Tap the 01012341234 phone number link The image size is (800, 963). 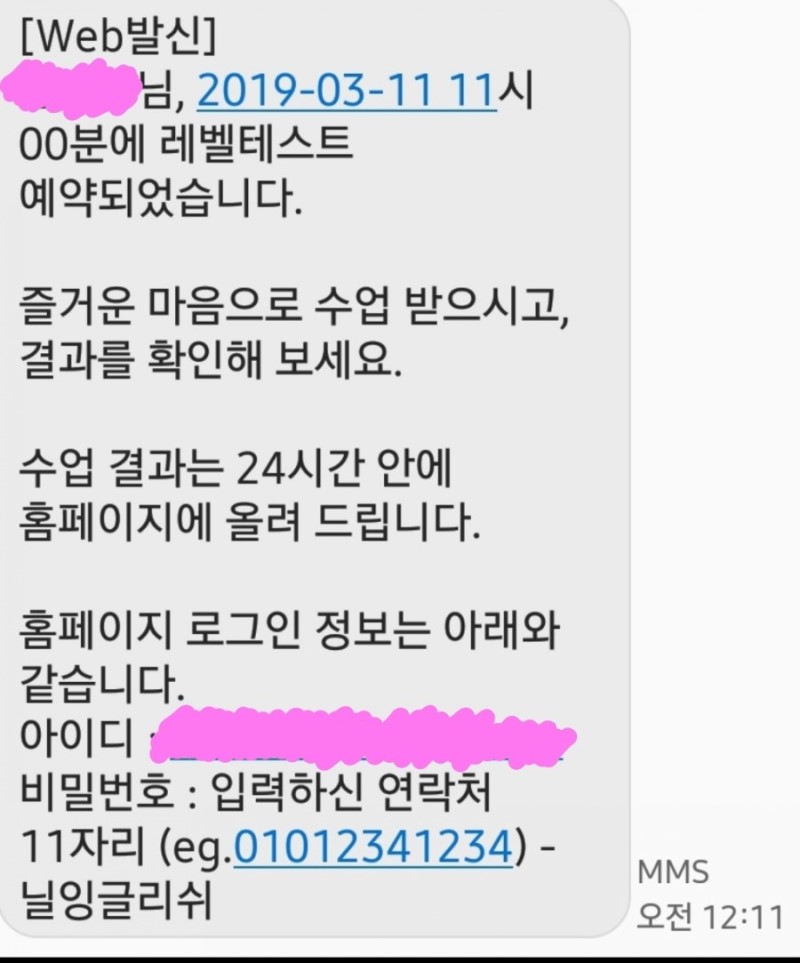(x=373, y=847)
